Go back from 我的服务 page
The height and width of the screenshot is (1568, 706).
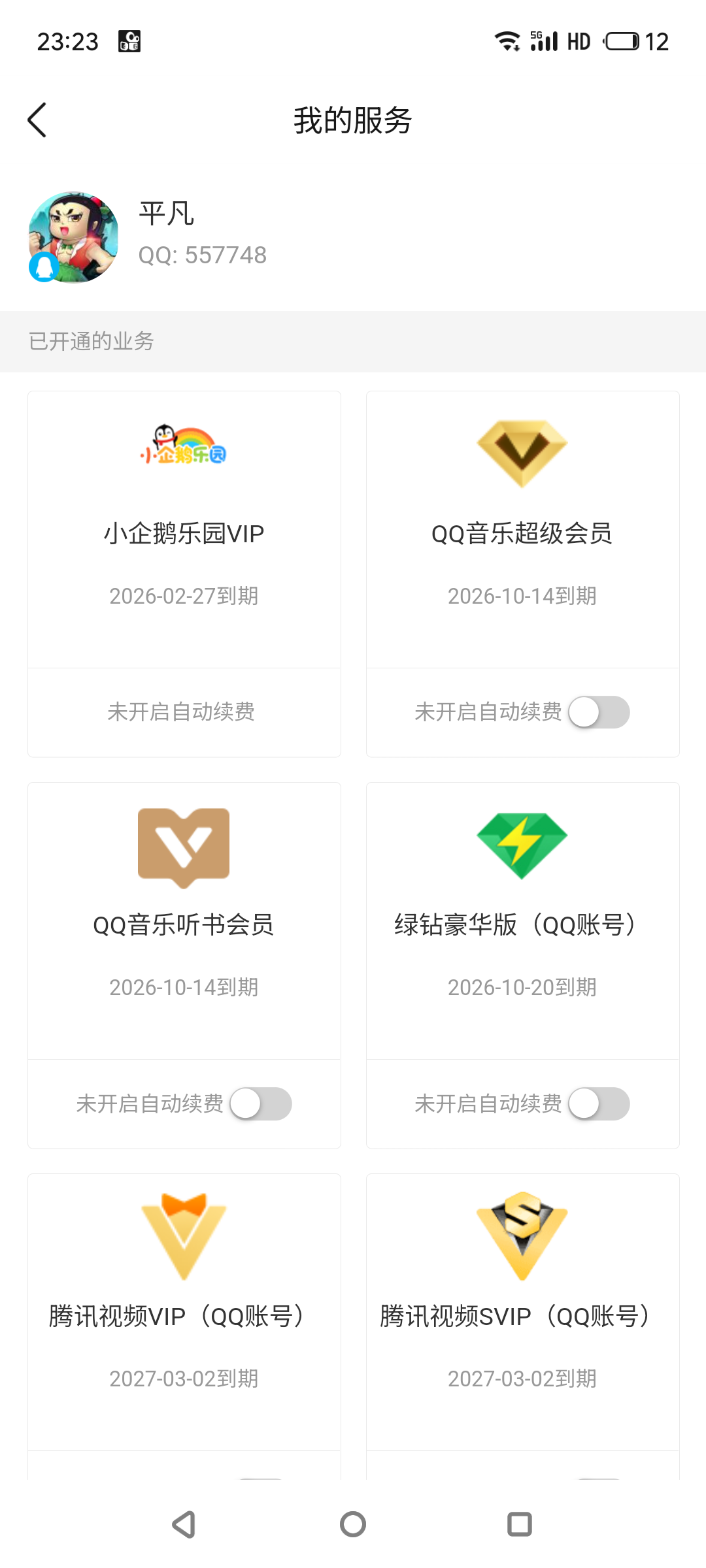click(37, 120)
